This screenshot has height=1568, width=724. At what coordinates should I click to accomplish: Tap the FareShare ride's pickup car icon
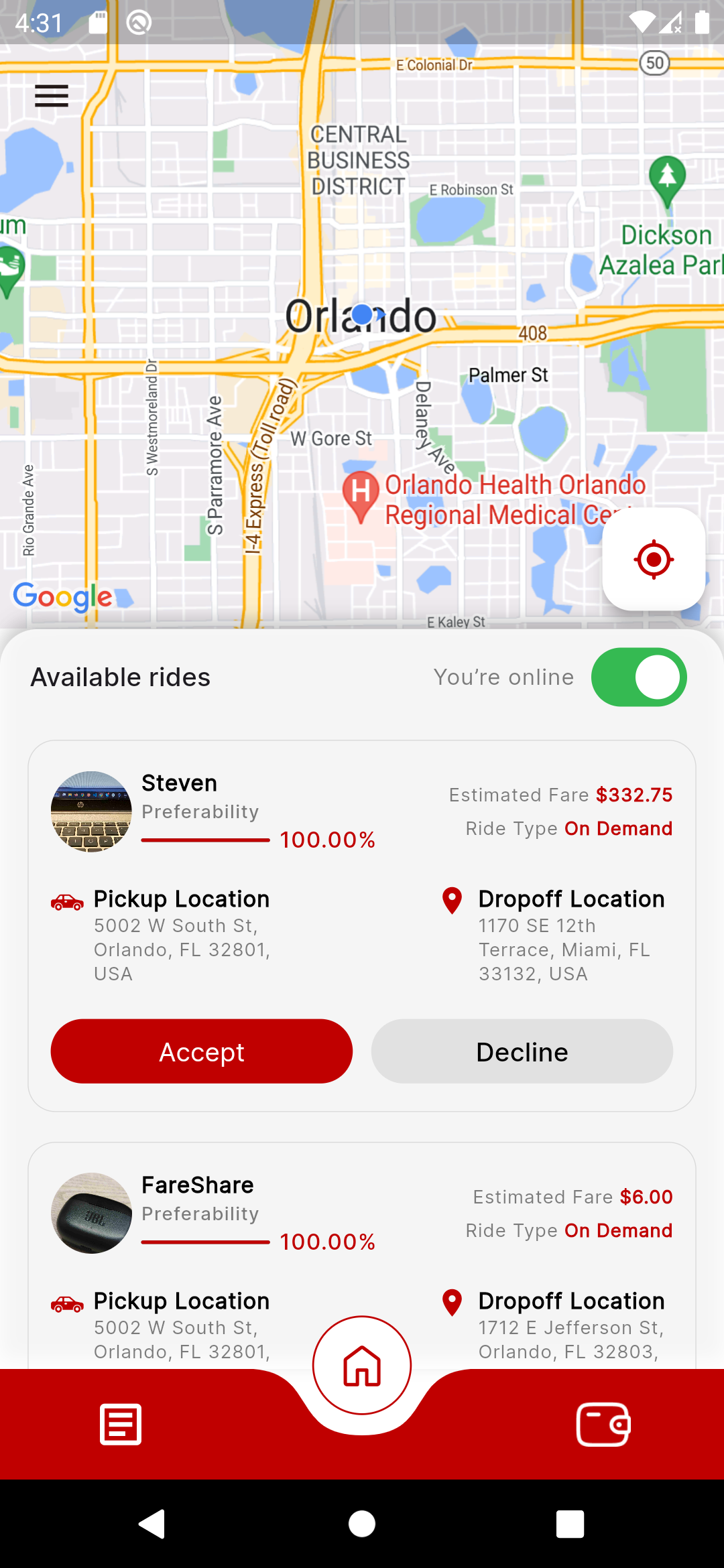[x=66, y=1304]
